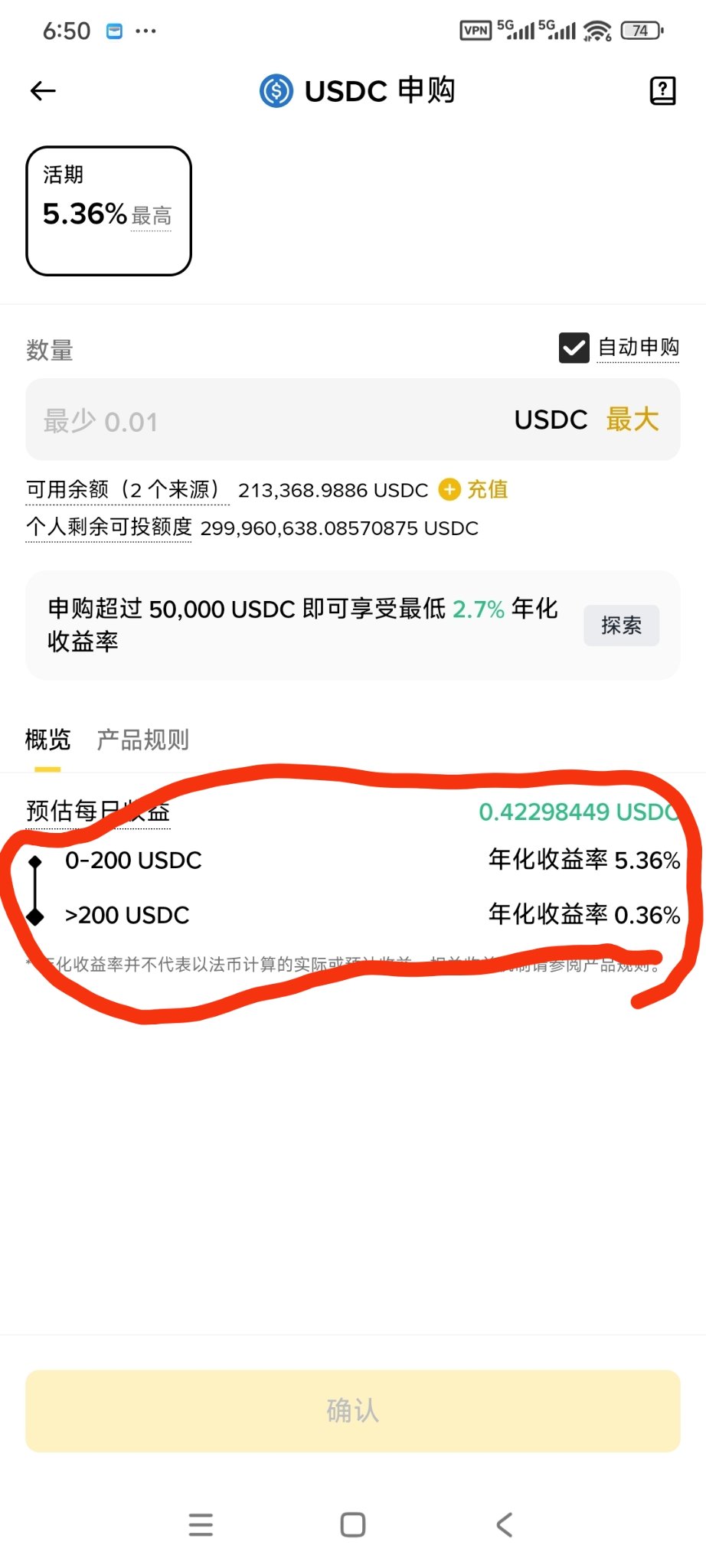The width and height of the screenshot is (706, 1568).
Task: Open the recent apps system button
Action: tap(201, 1524)
